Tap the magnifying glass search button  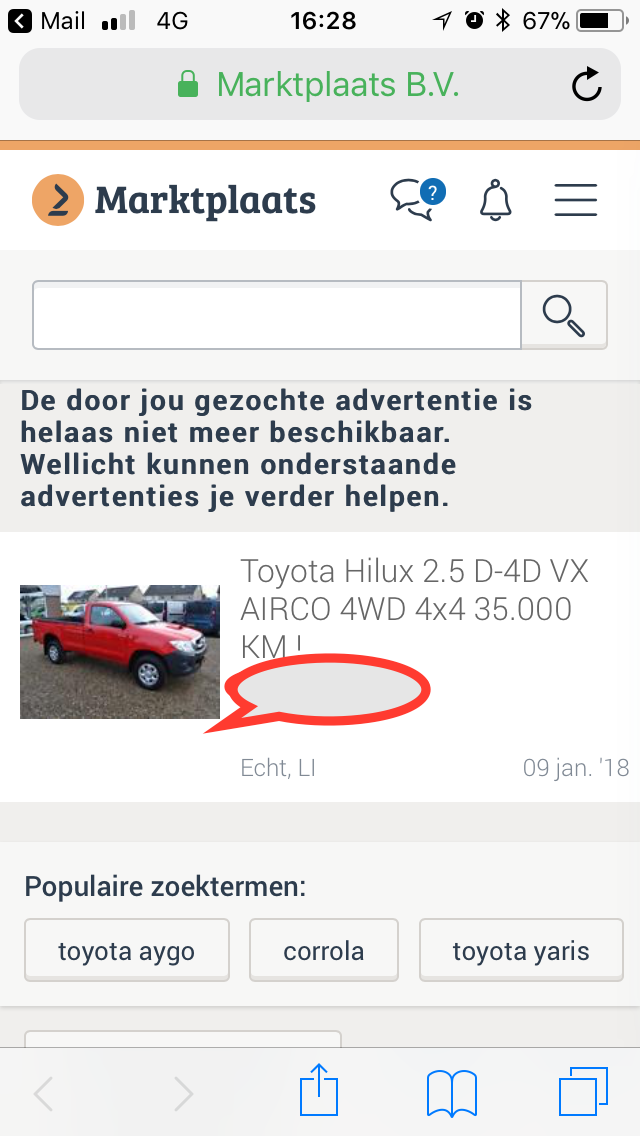click(x=564, y=316)
